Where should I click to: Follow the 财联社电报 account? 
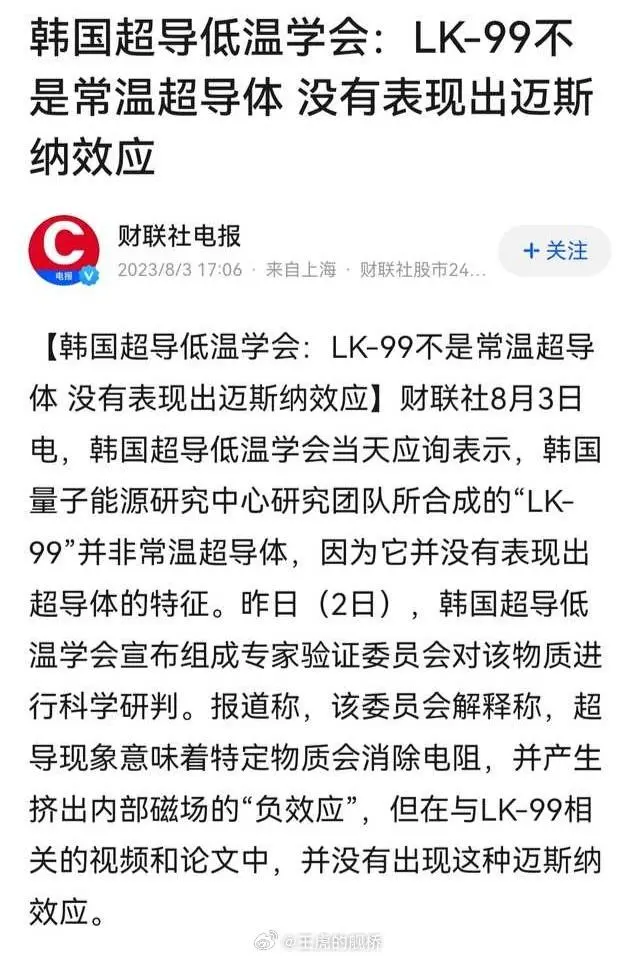coord(555,250)
